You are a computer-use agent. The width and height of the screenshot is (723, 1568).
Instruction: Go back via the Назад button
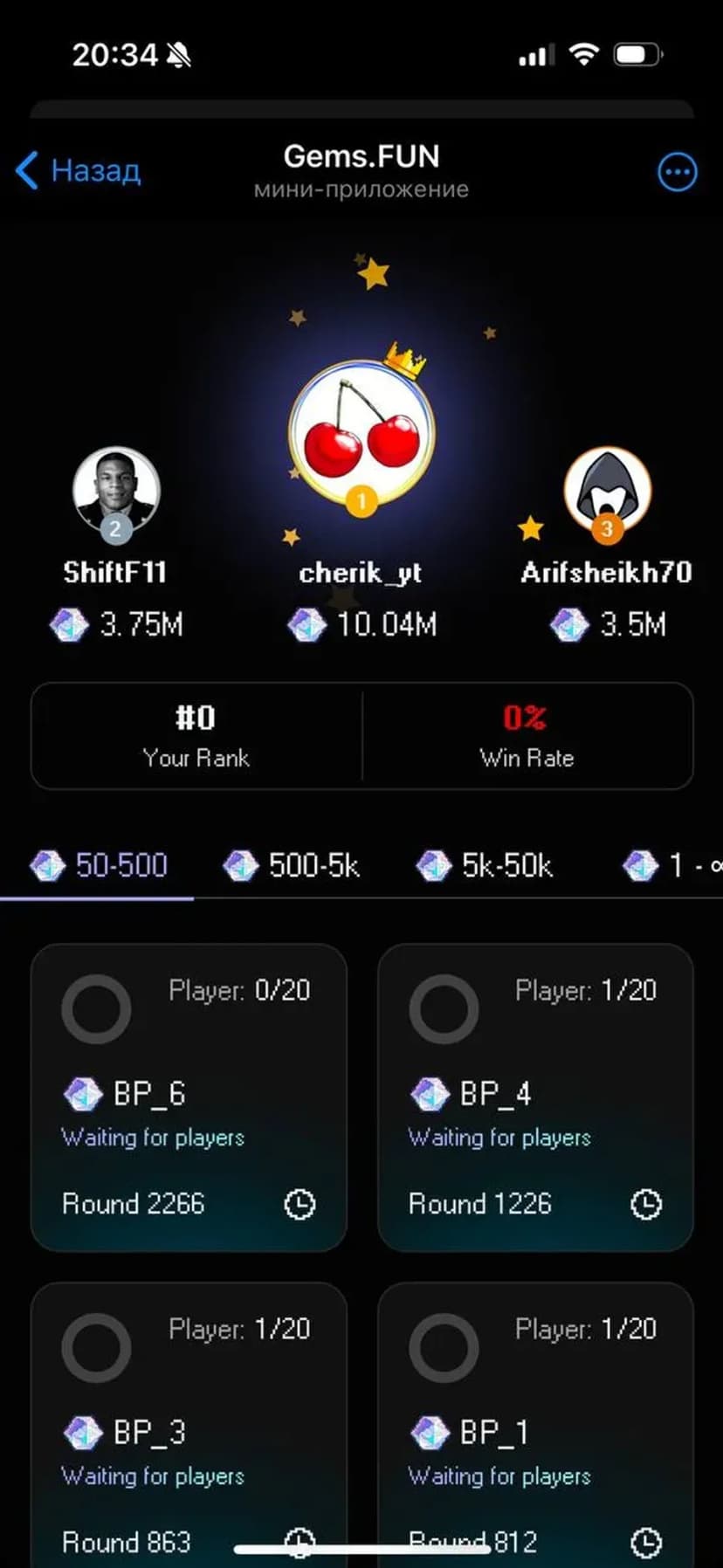pos(79,170)
